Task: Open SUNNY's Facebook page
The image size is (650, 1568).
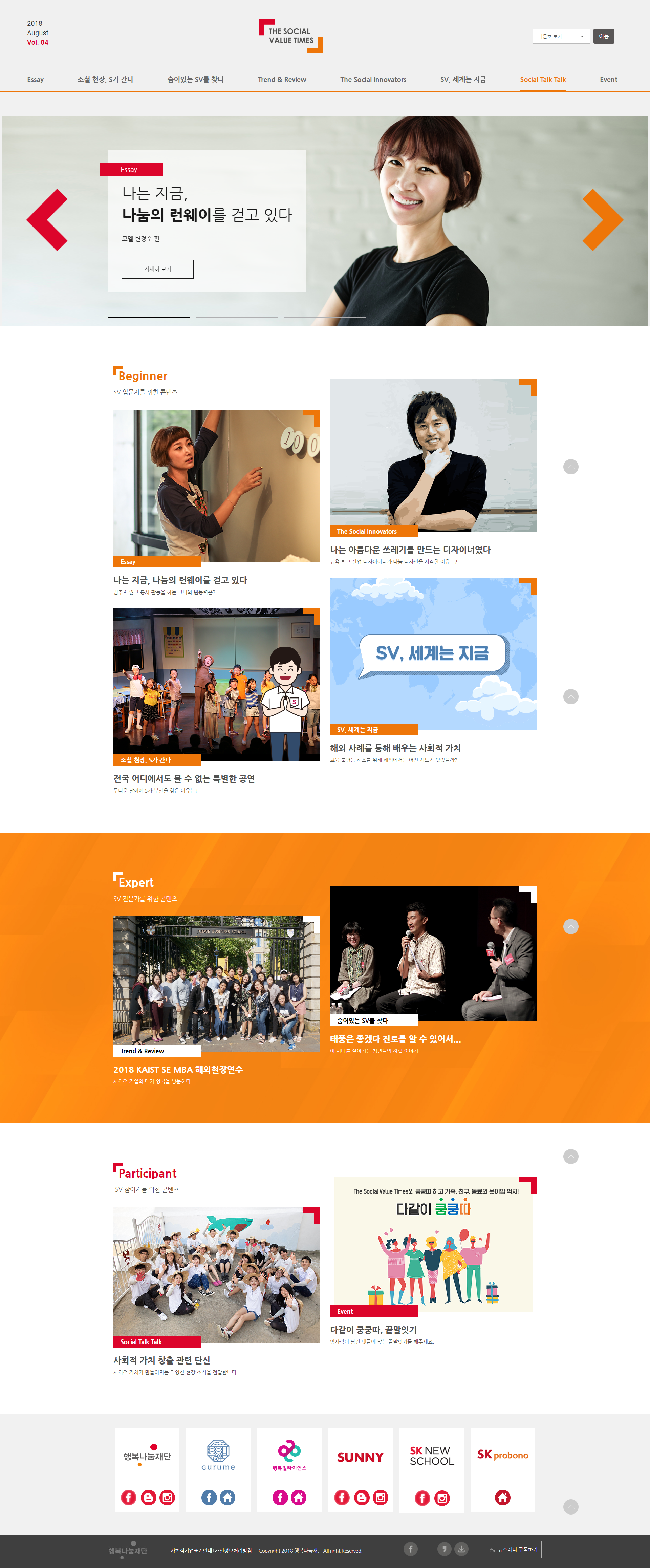Action: [x=342, y=1497]
